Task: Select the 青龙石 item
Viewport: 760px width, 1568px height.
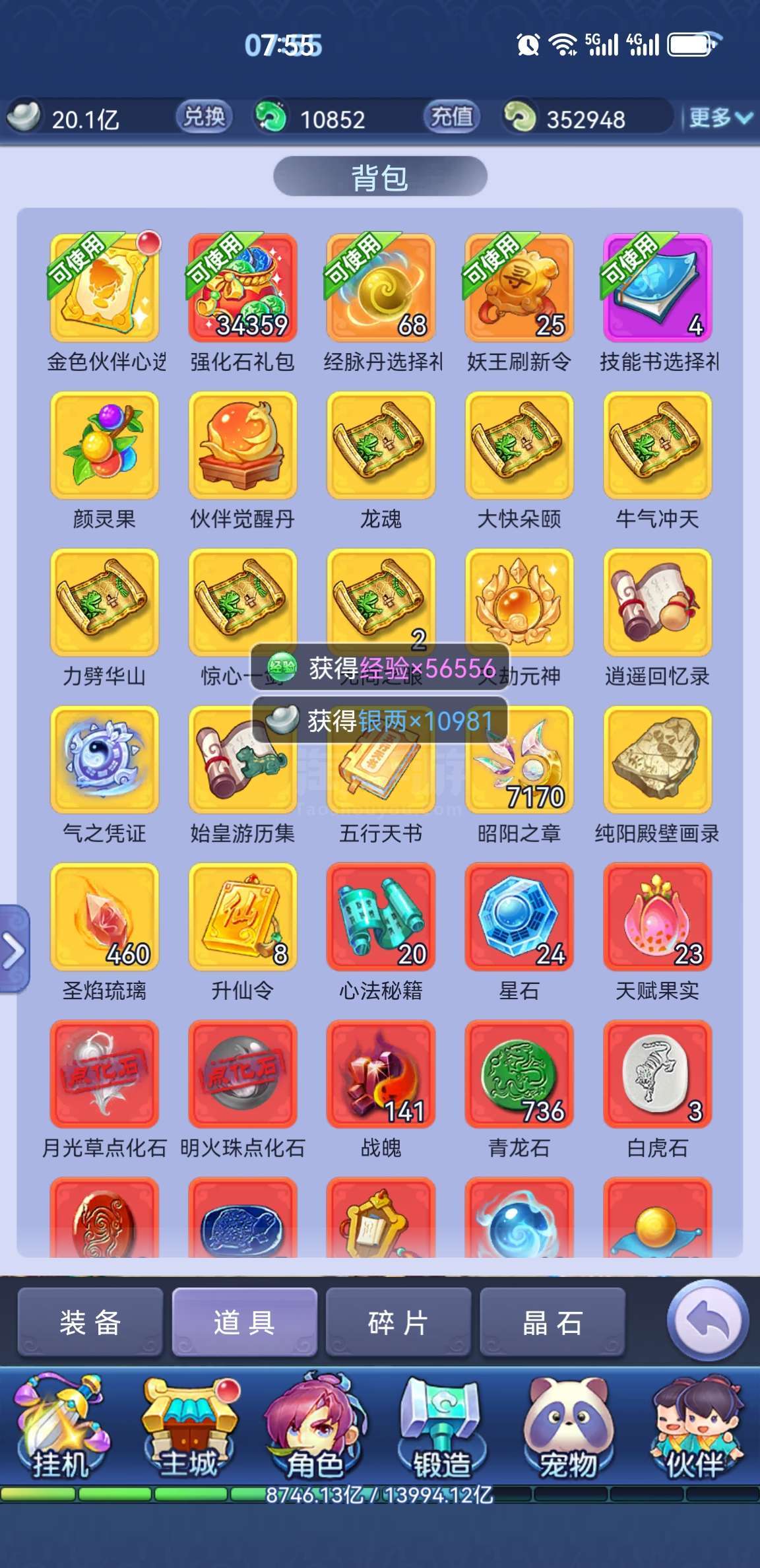Action: click(x=519, y=1074)
